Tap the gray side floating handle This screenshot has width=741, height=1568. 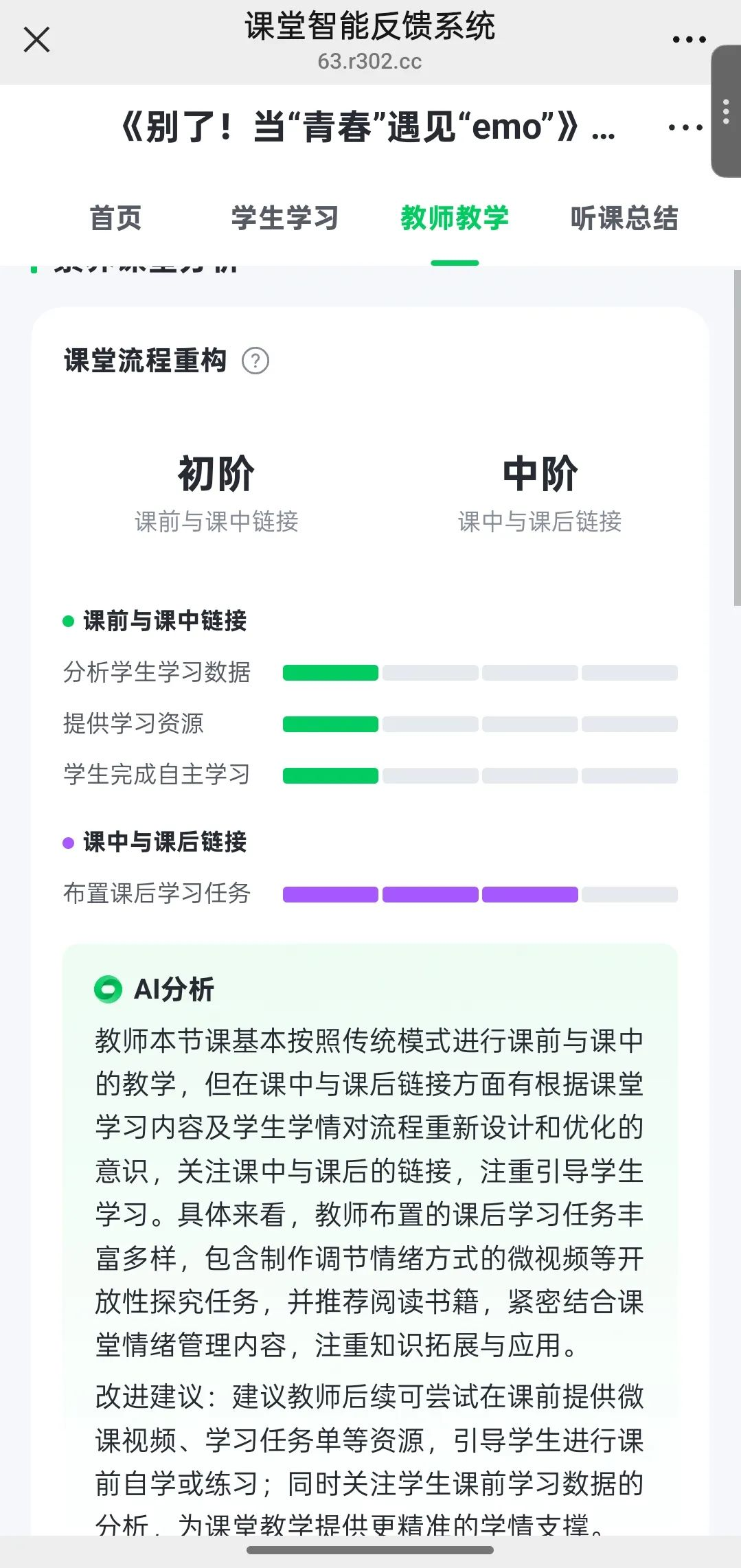726,112
